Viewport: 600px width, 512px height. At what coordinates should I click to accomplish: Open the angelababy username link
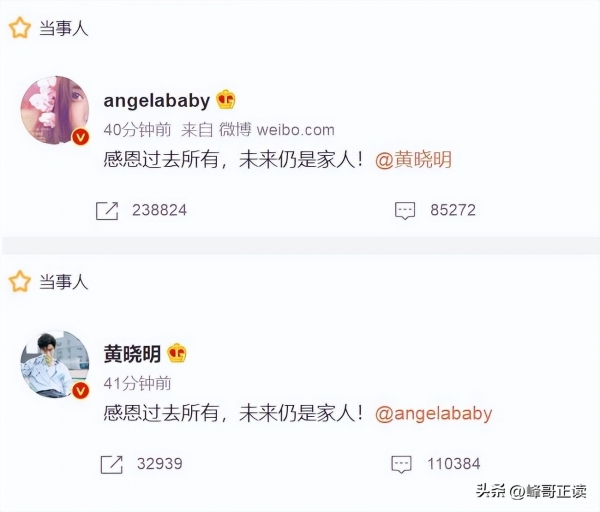(157, 101)
